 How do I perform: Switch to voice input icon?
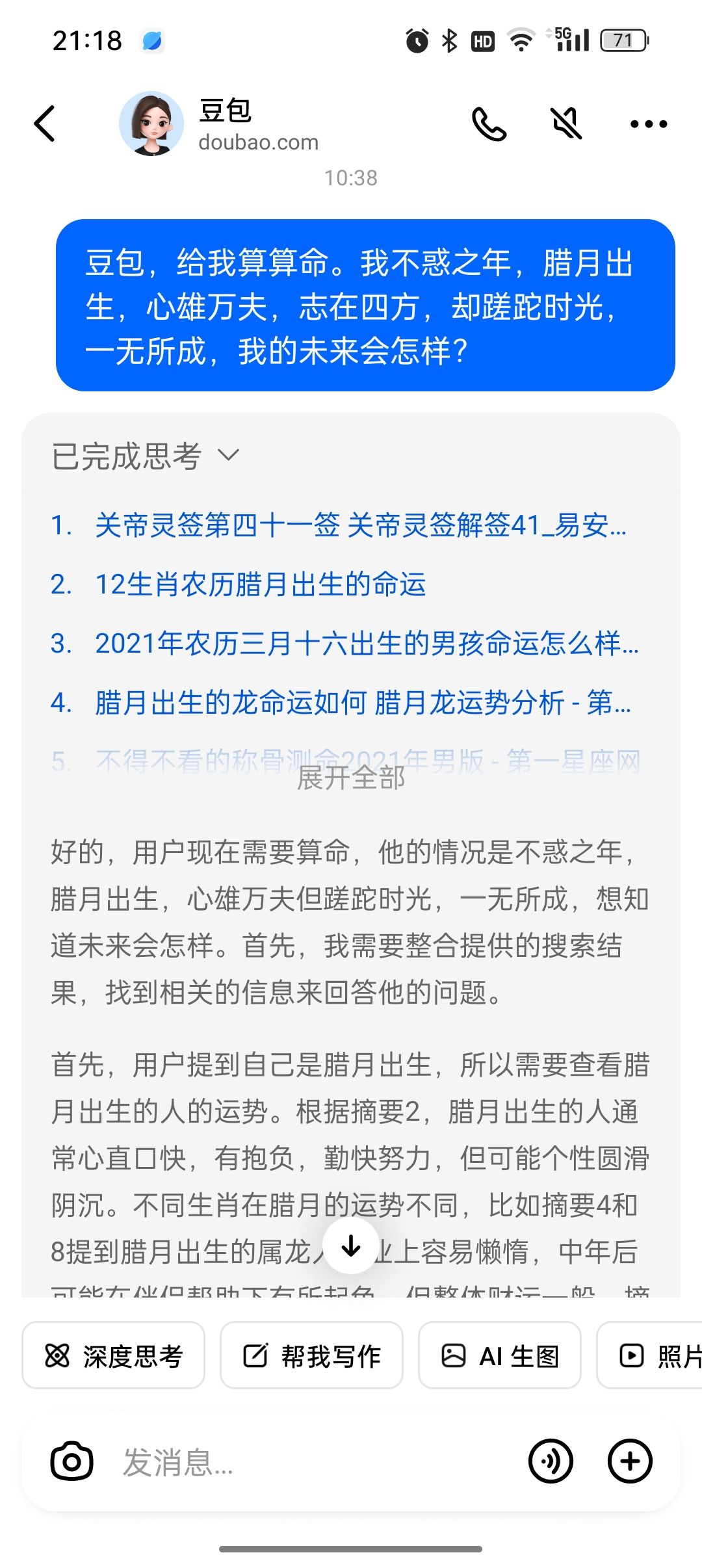click(x=551, y=1461)
